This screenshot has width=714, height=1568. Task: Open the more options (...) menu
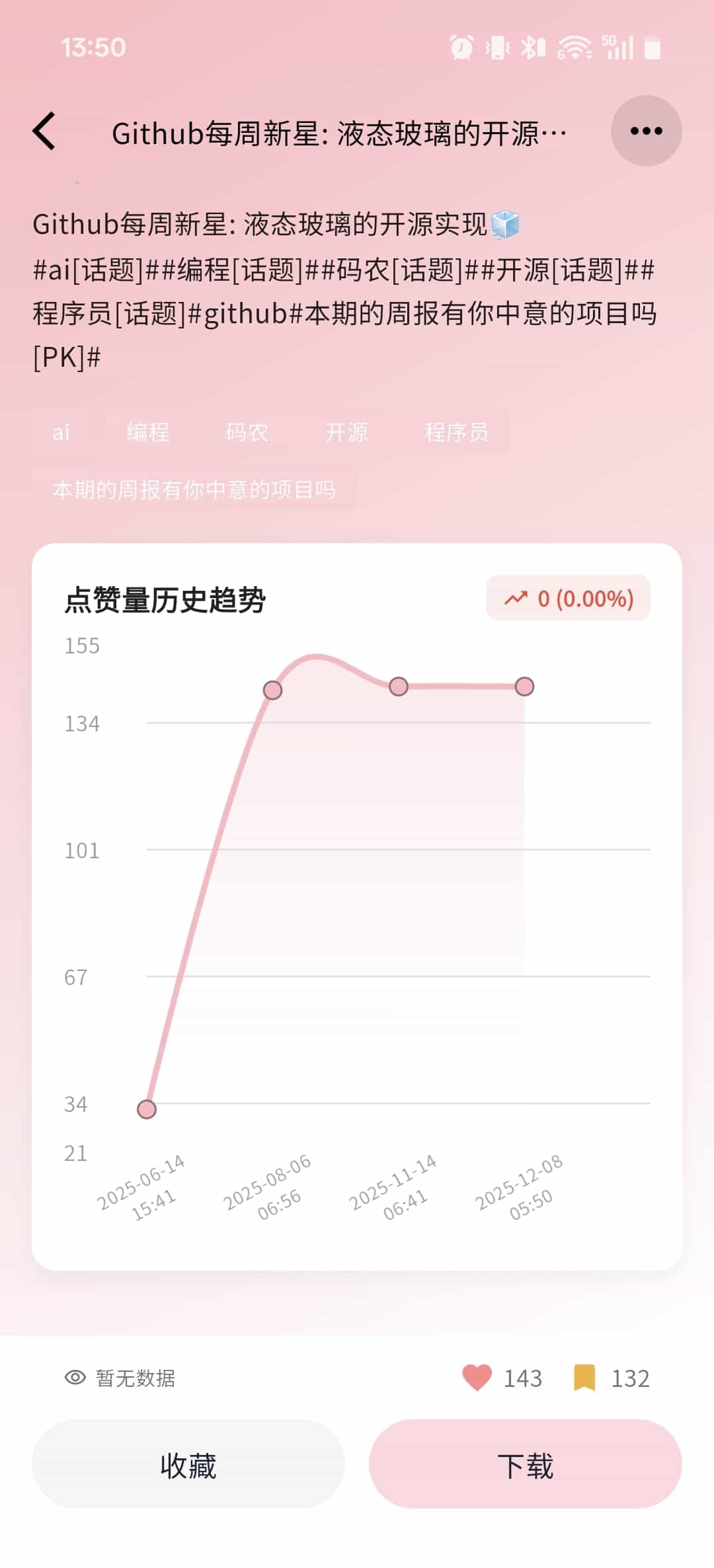click(x=646, y=131)
